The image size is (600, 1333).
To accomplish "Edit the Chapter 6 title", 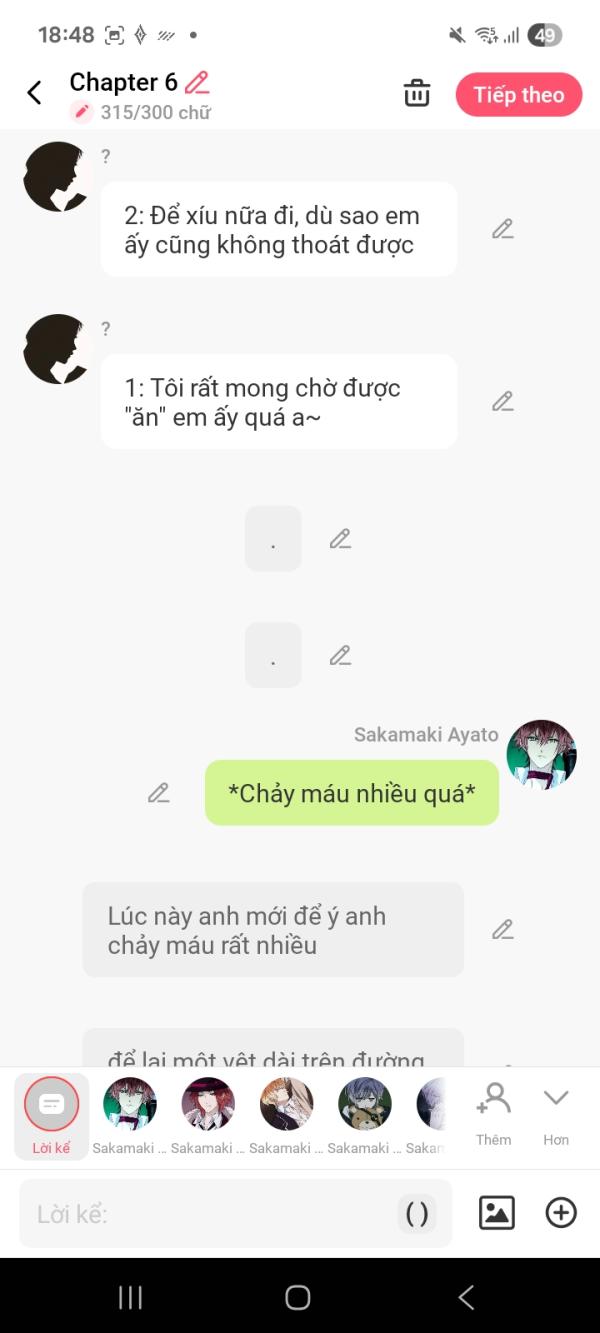I will coord(197,82).
